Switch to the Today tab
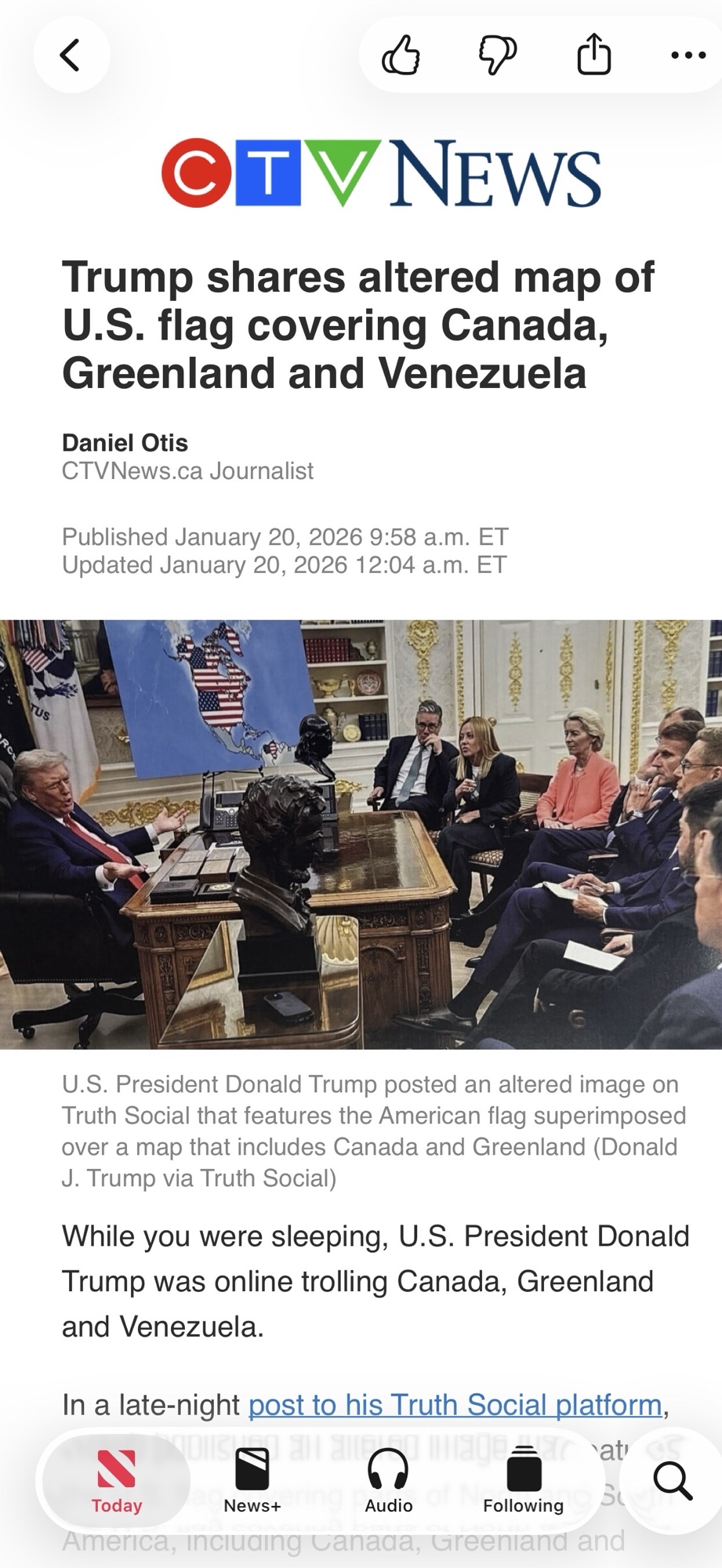The height and width of the screenshot is (1568, 722). point(117,1480)
